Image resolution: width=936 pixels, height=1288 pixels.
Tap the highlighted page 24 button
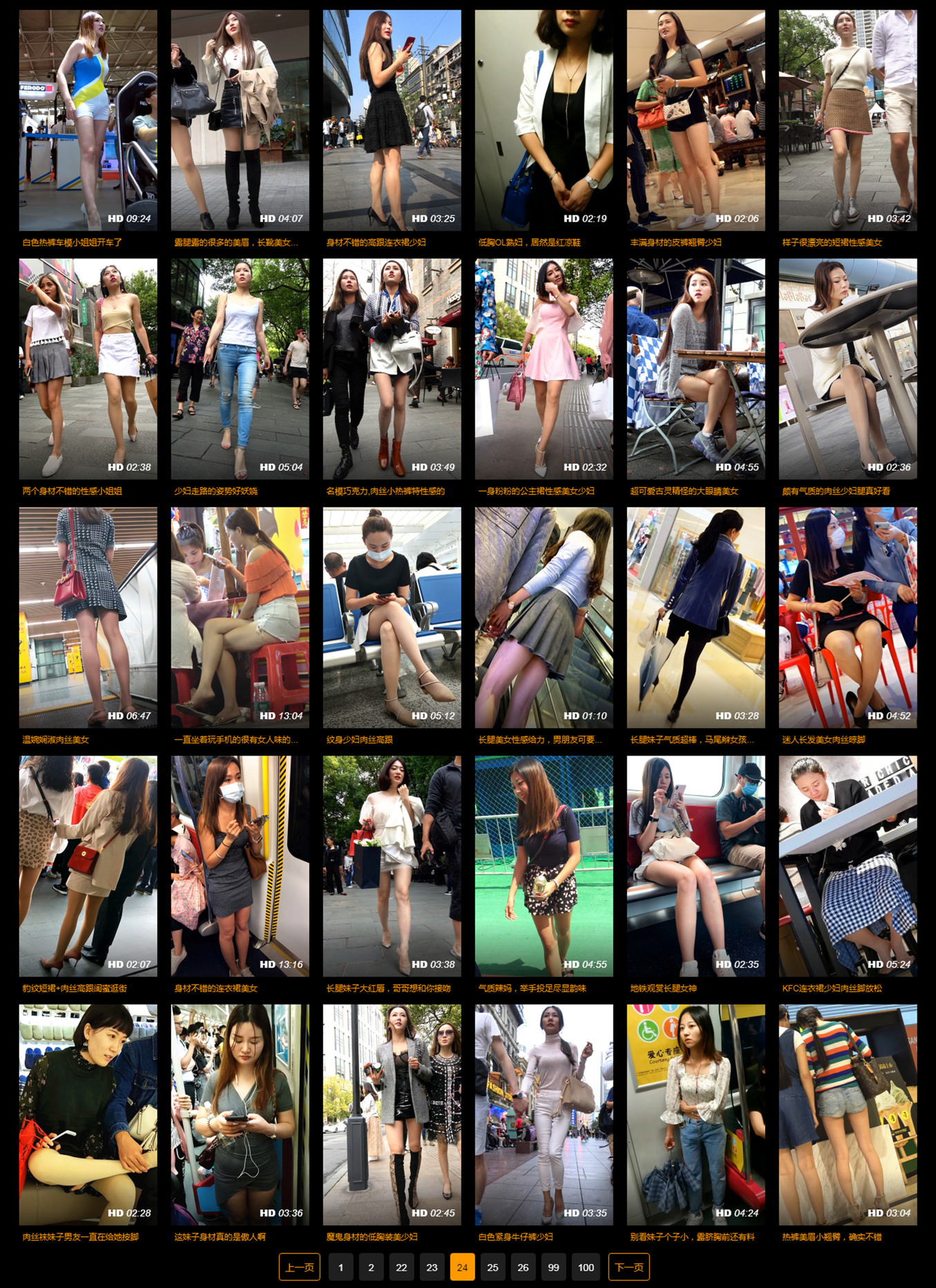[462, 1267]
